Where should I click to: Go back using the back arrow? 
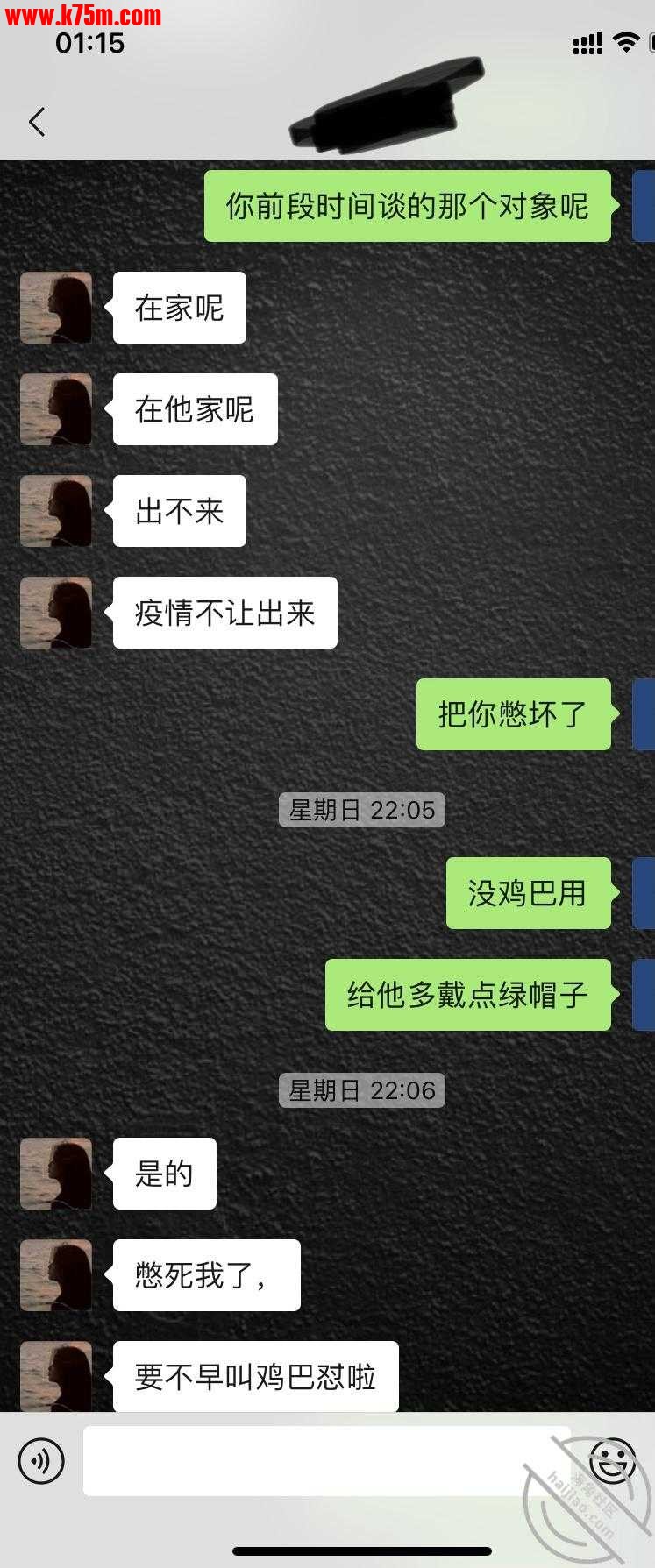[37, 122]
